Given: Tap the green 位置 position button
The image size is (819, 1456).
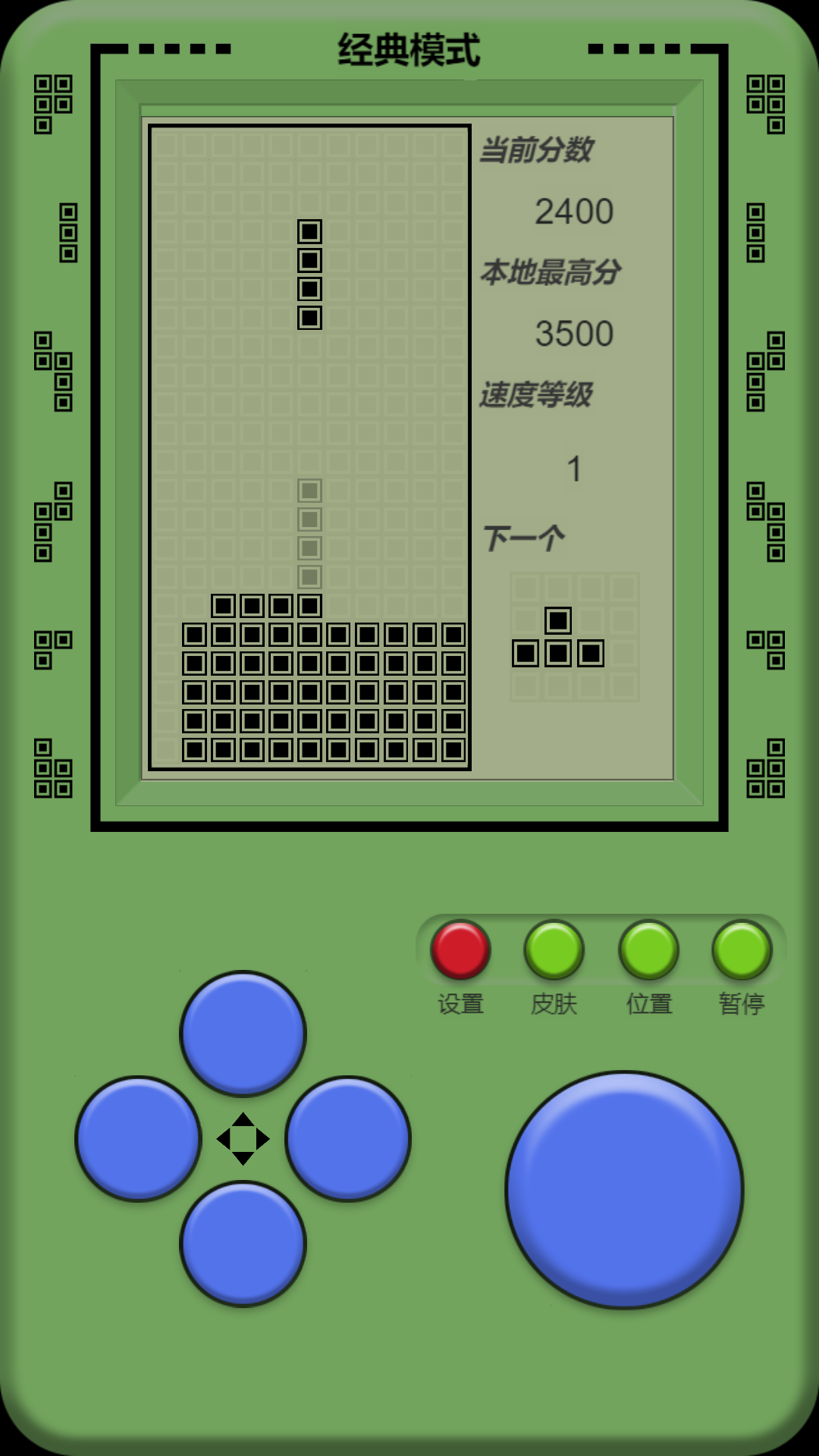Looking at the screenshot, I should [x=648, y=949].
